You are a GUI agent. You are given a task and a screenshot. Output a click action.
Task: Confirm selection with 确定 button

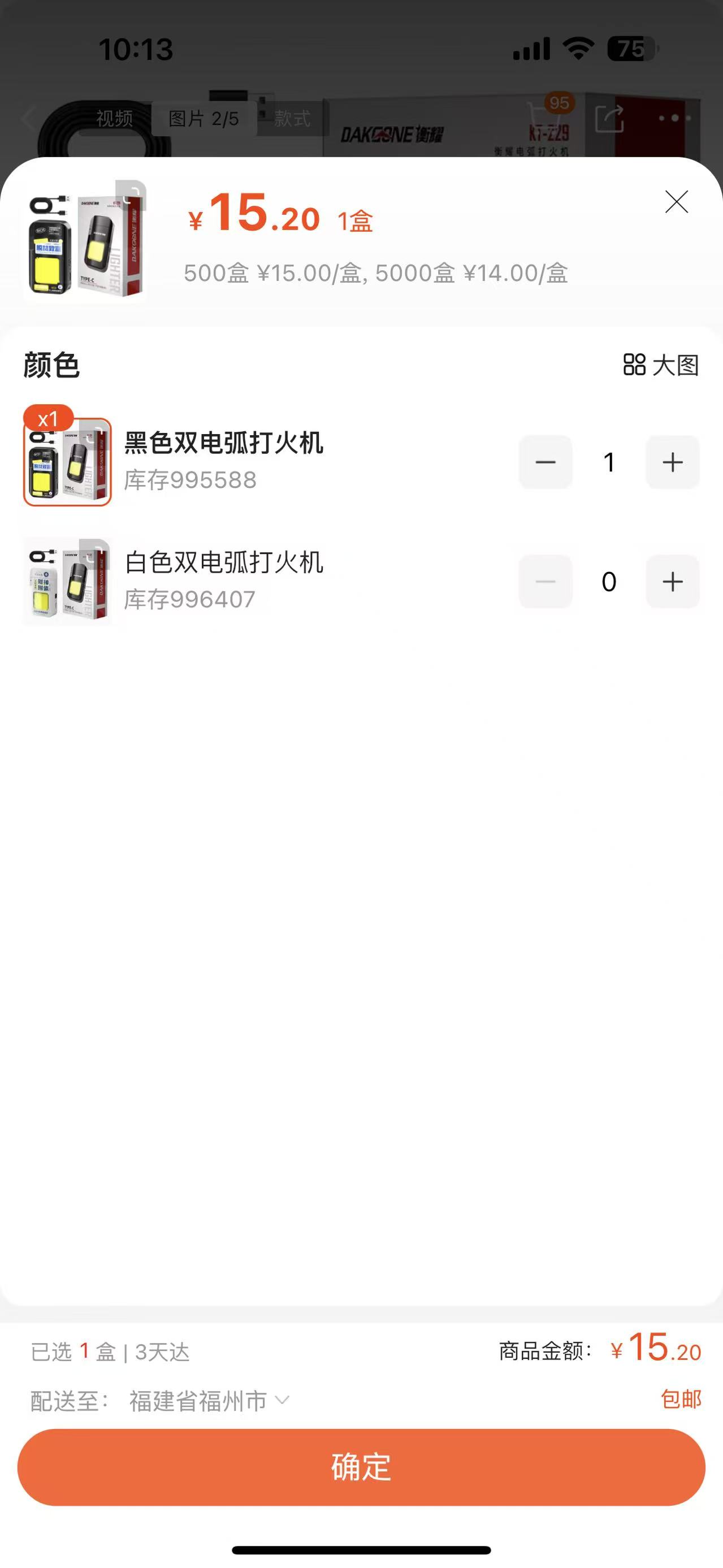tap(362, 1467)
